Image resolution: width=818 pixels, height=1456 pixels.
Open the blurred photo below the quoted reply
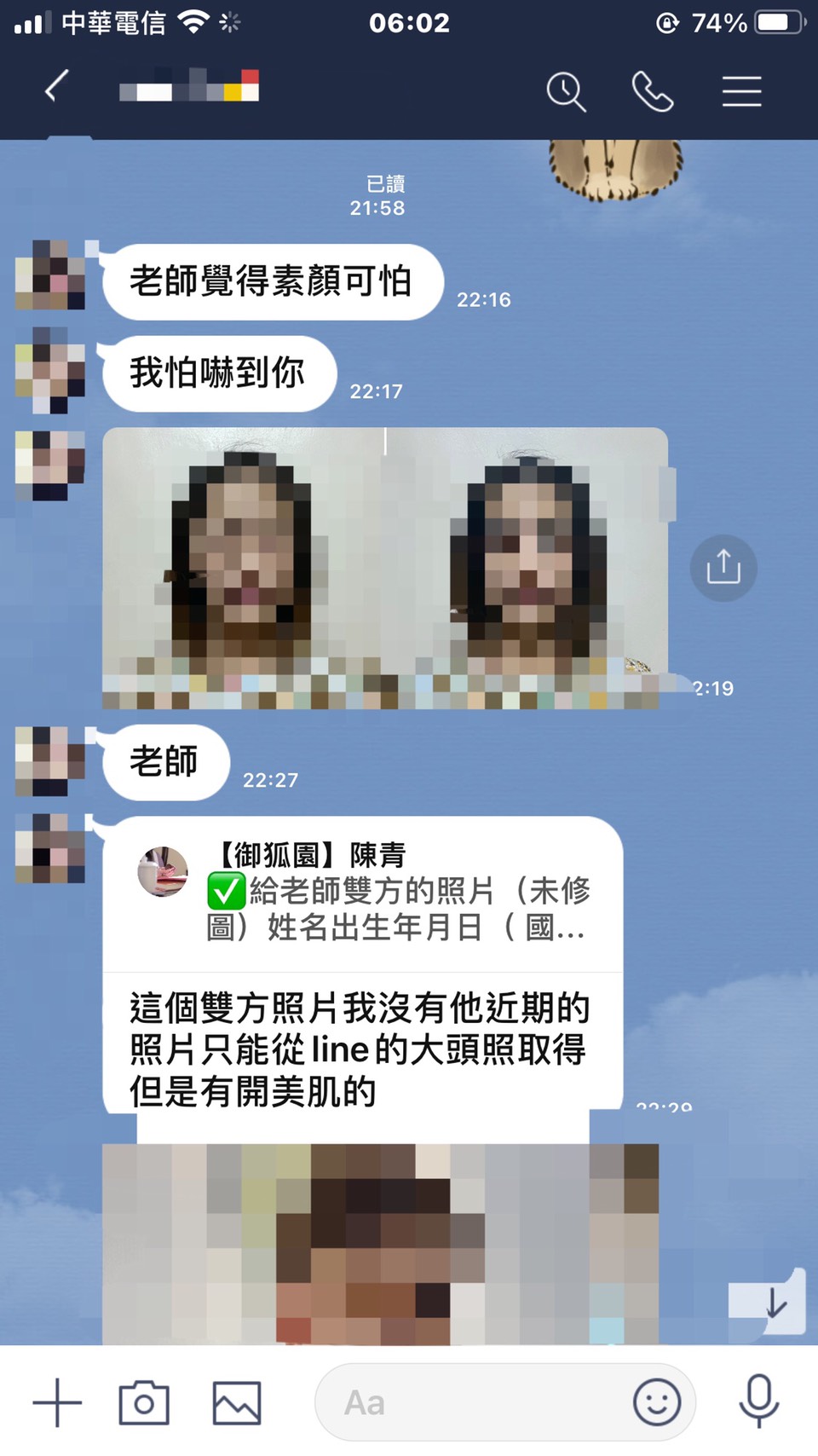(x=380, y=1245)
